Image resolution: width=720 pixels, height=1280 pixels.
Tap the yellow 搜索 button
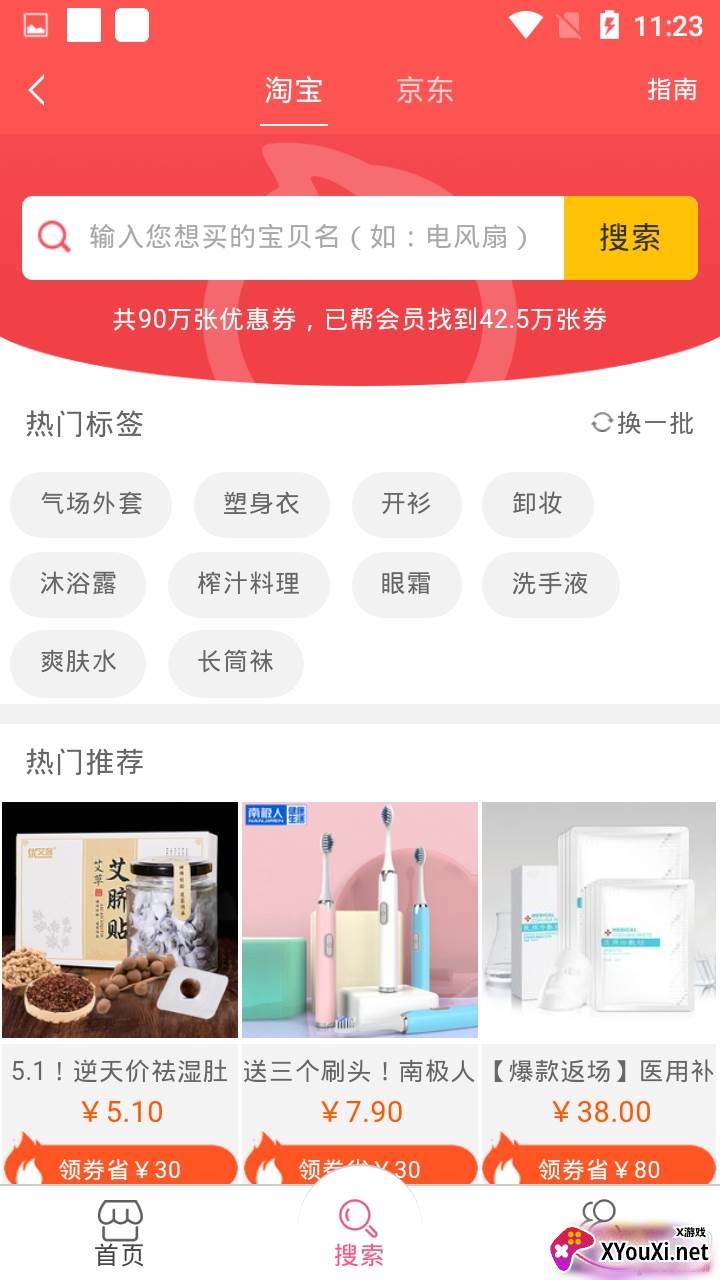click(x=630, y=238)
